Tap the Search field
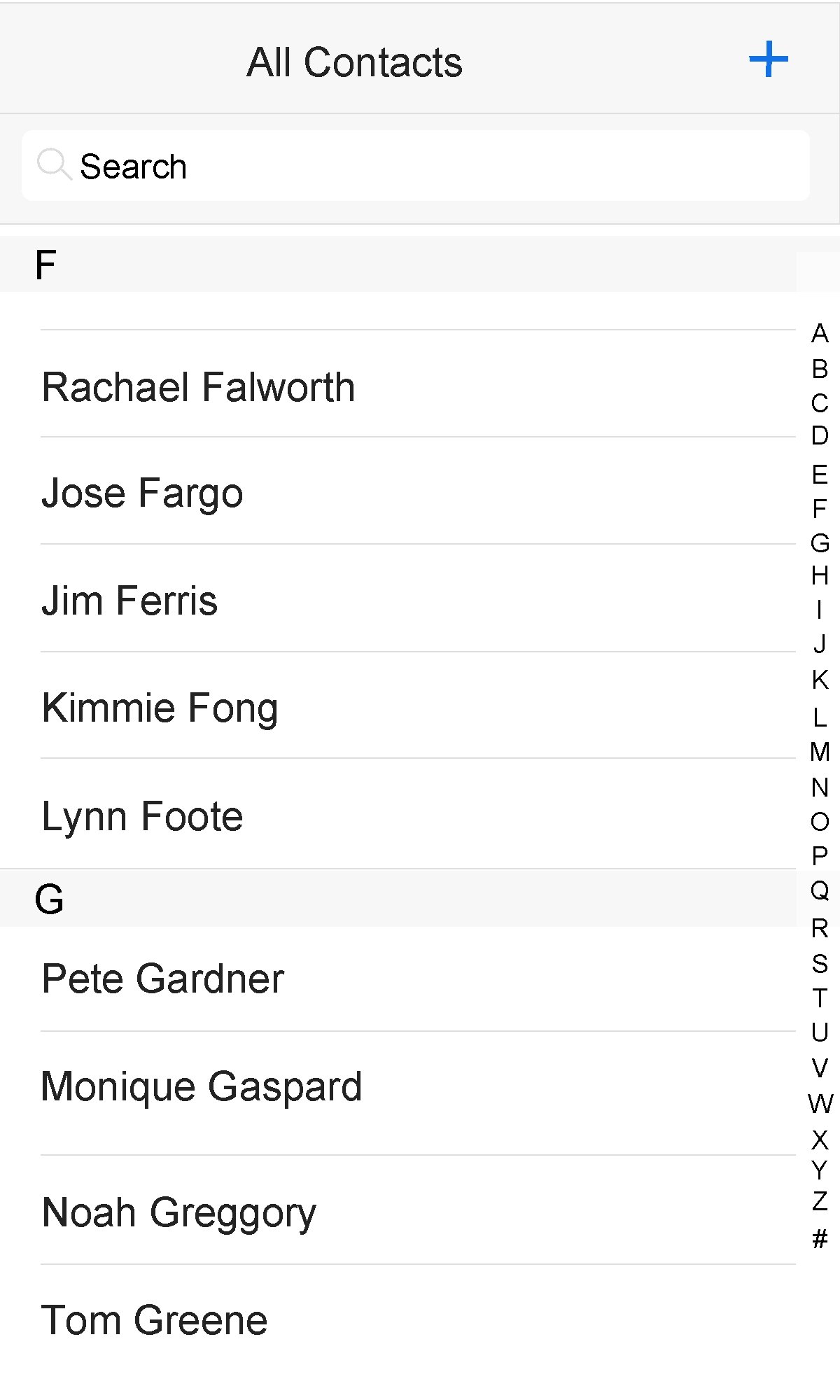The width and height of the screenshot is (840, 1400). point(416,166)
